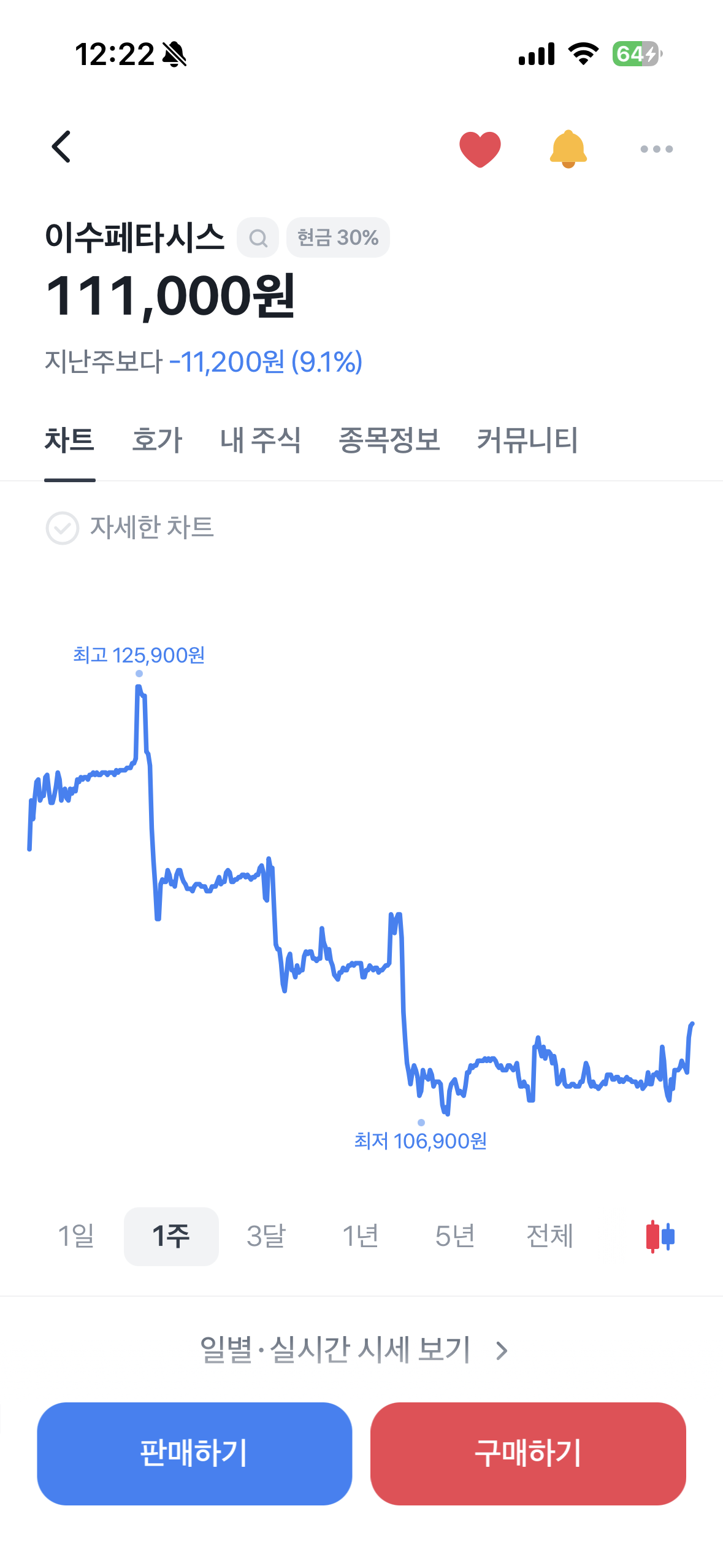
Task: Open the price alert bell
Action: (568, 148)
